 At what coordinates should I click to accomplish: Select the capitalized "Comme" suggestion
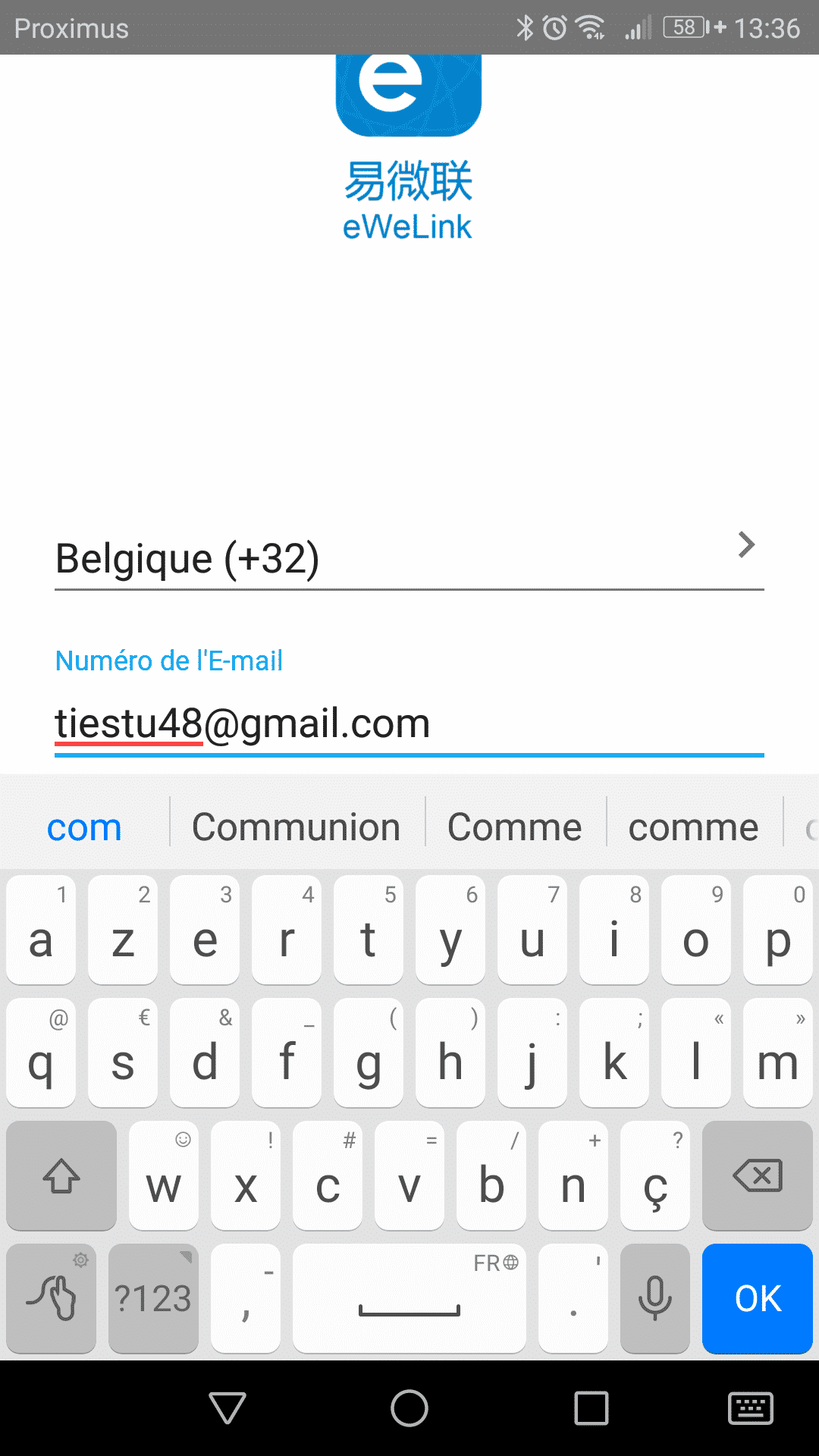(x=515, y=827)
